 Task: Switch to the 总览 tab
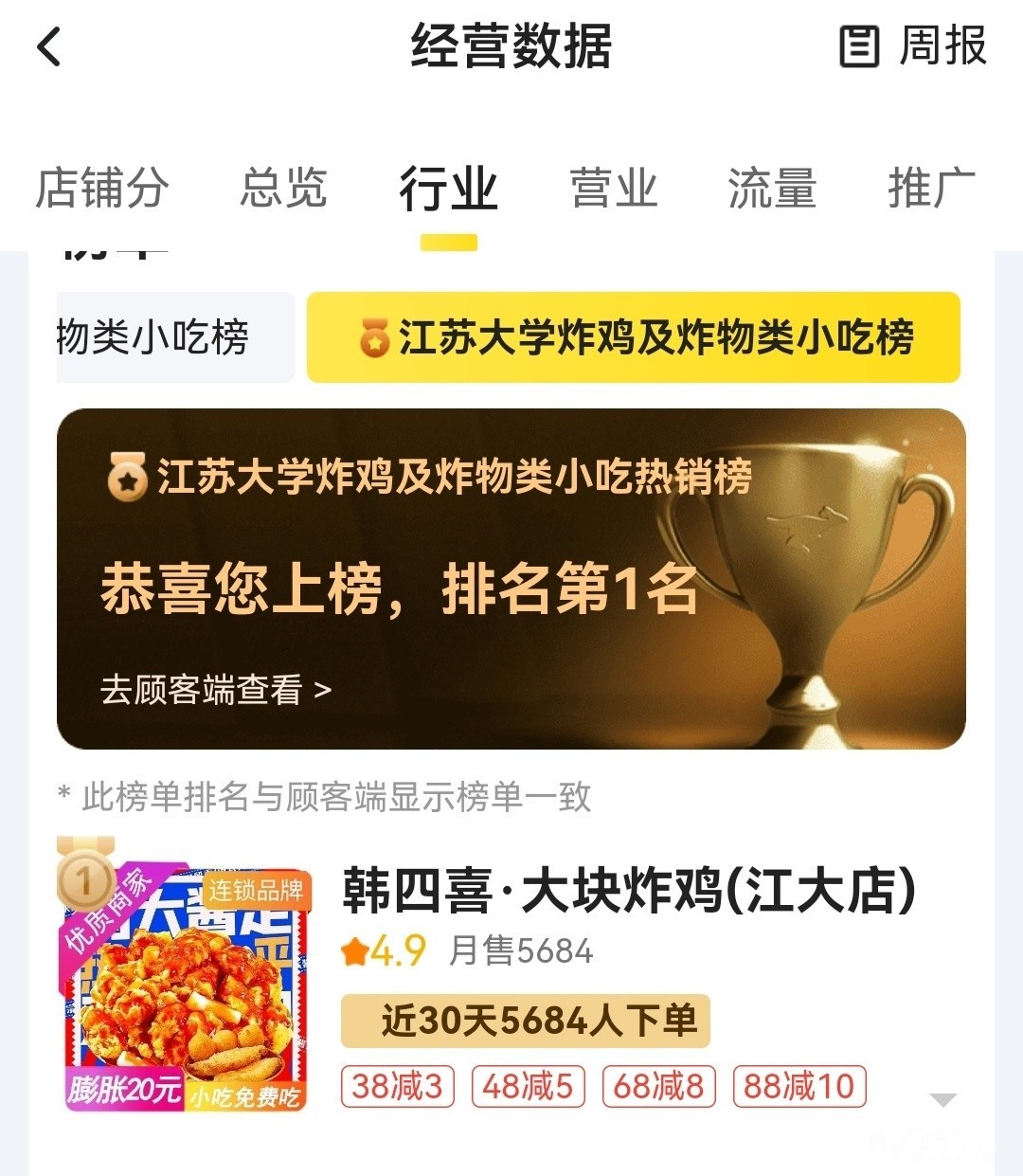click(x=282, y=188)
